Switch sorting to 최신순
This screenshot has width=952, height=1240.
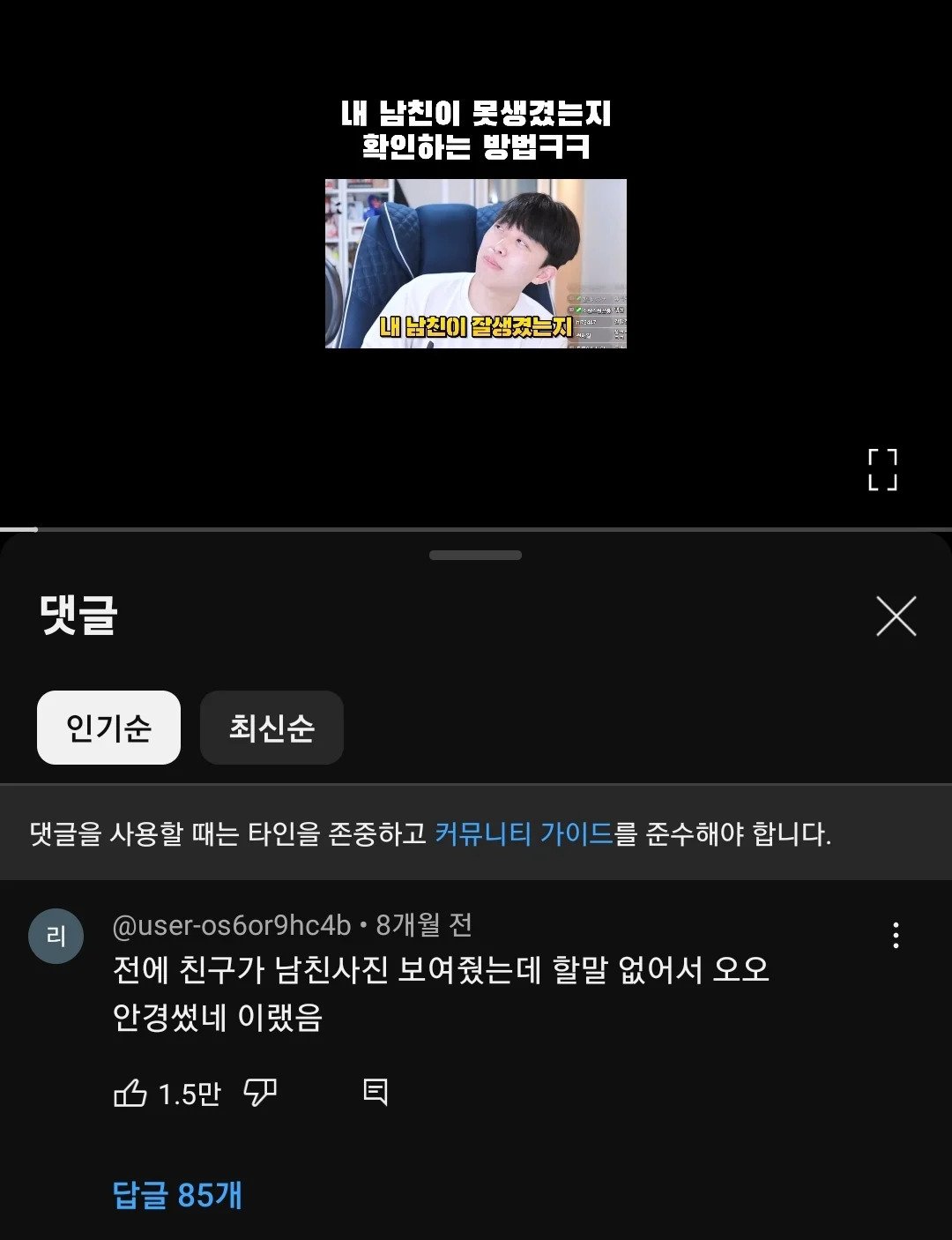(271, 728)
